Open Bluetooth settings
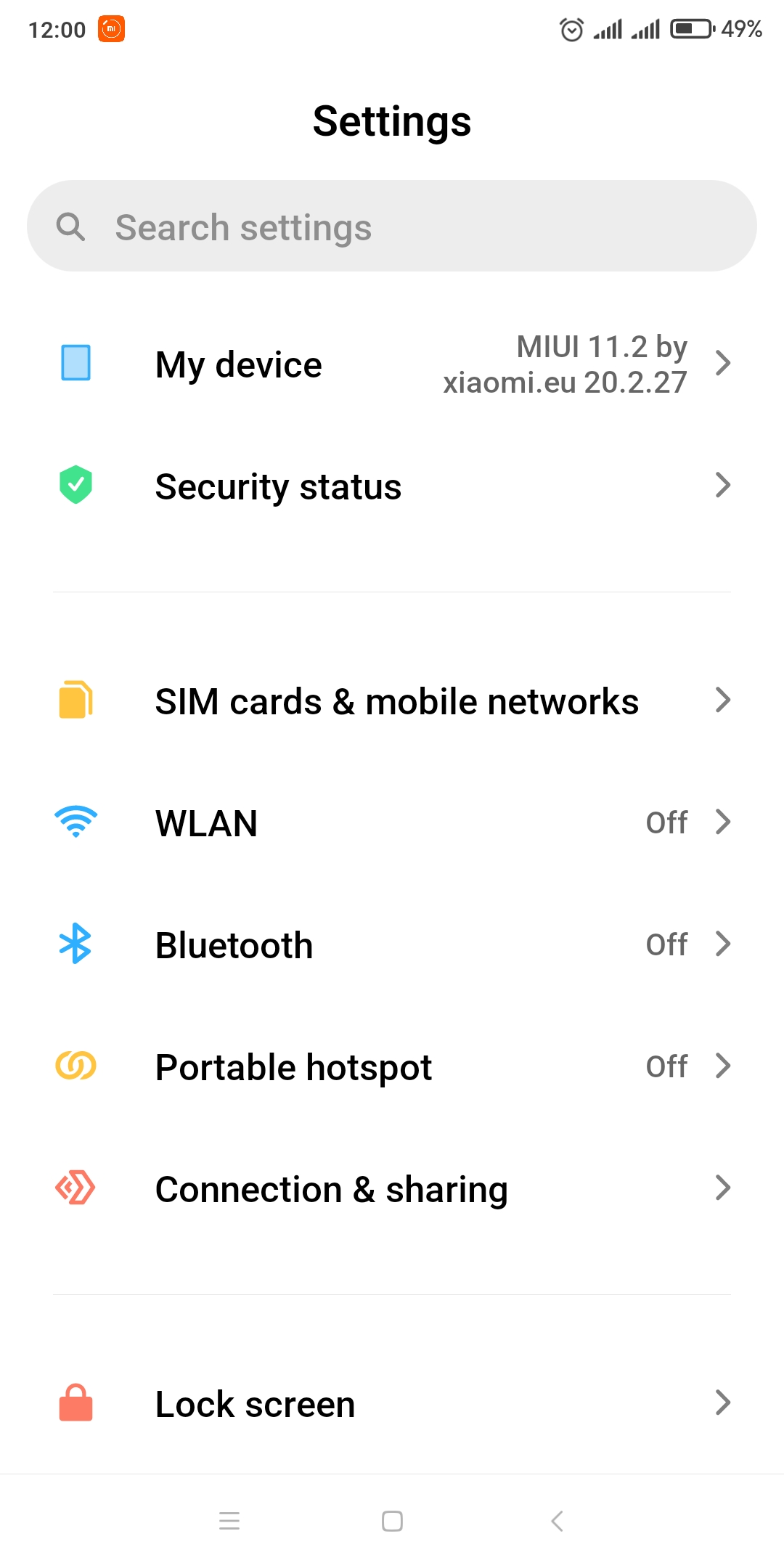Image resolution: width=784 pixels, height=1568 pixels. [x=392, y=944]
